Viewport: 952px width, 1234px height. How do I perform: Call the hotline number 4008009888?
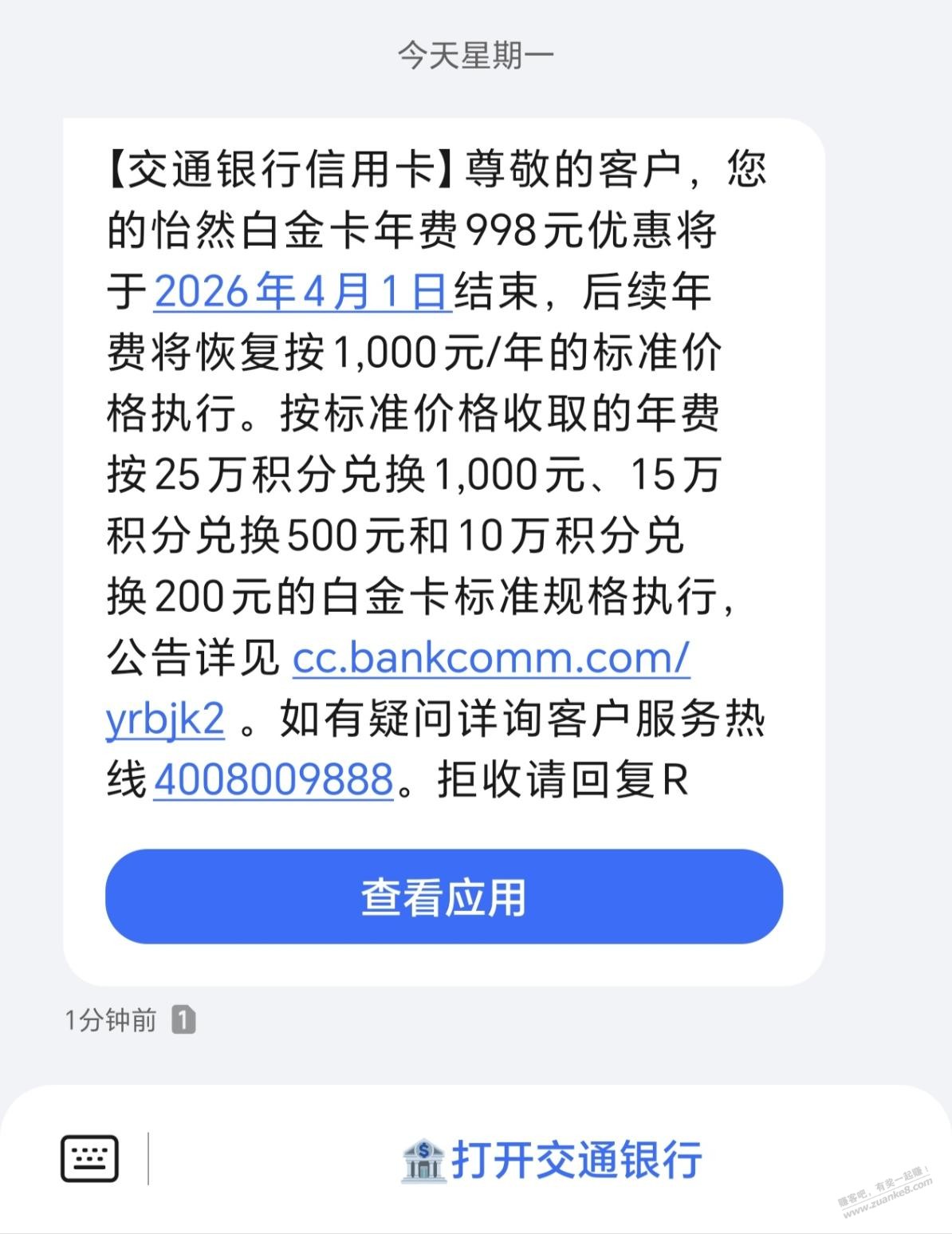[x=273, y=780]
